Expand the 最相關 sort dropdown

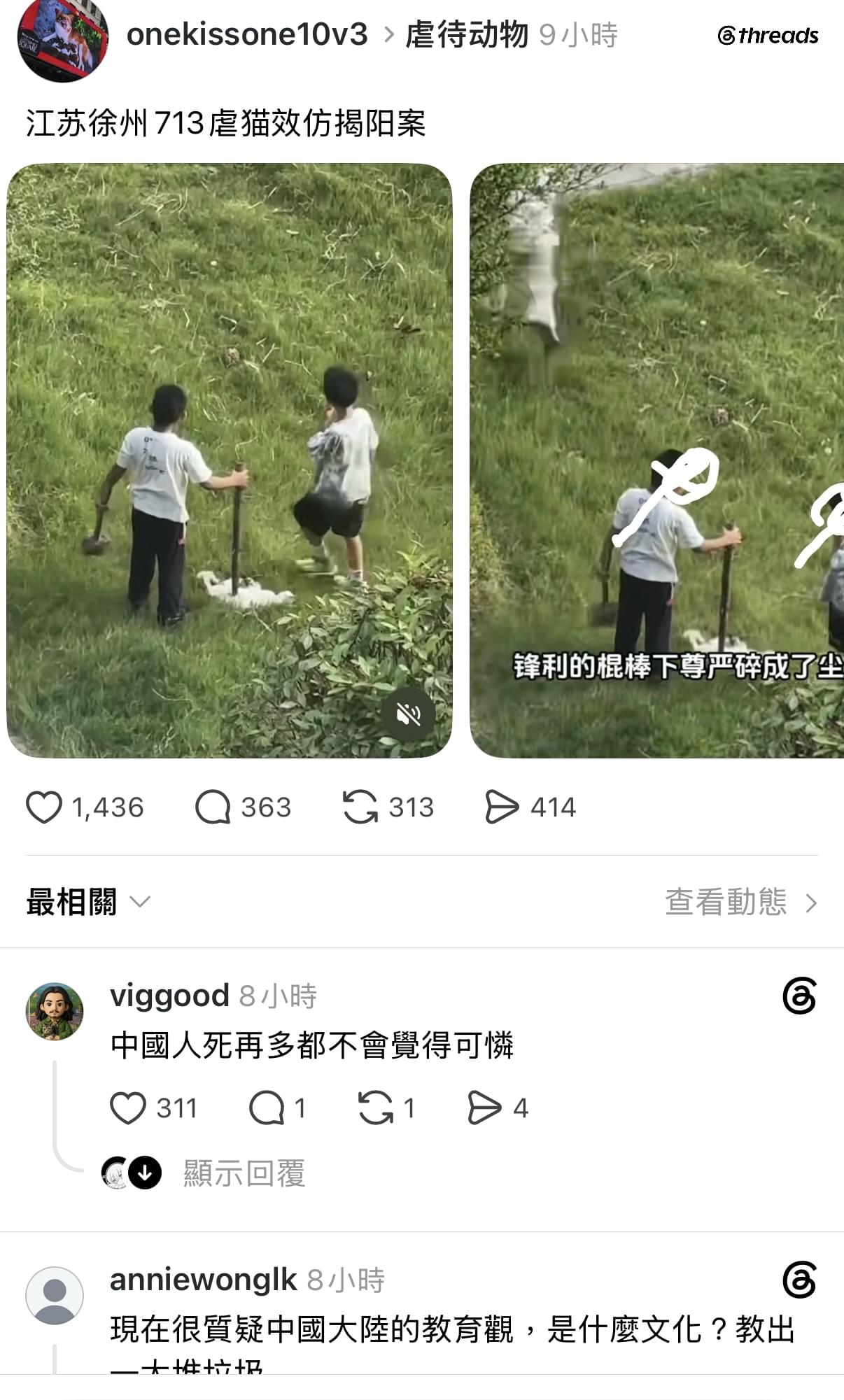tap(88, 902)
